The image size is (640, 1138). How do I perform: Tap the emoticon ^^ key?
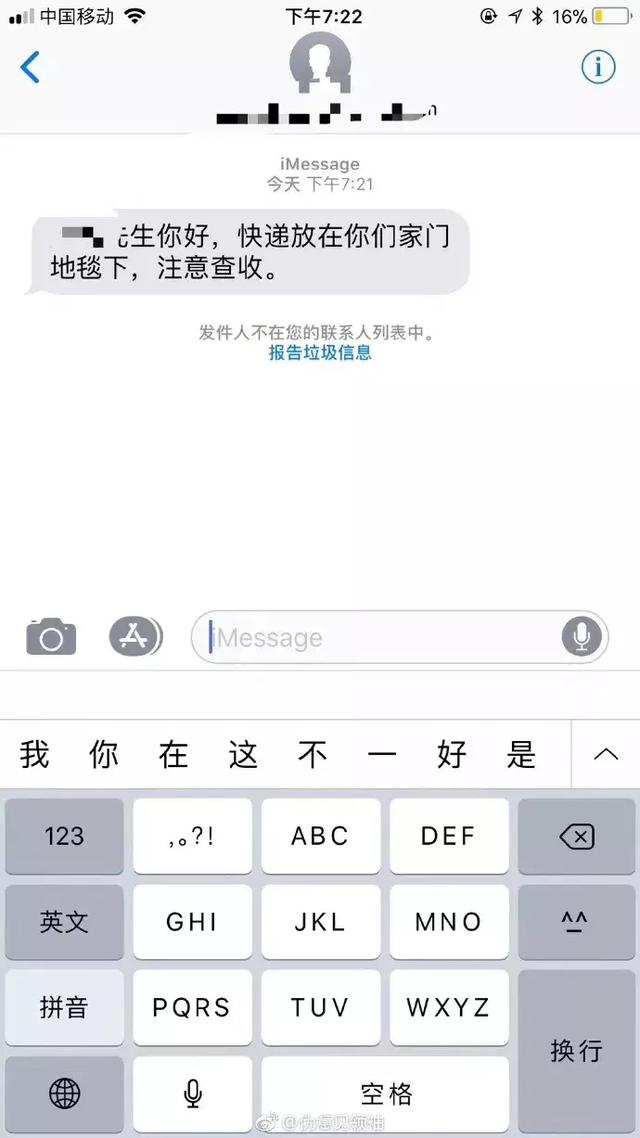point(577,922)
